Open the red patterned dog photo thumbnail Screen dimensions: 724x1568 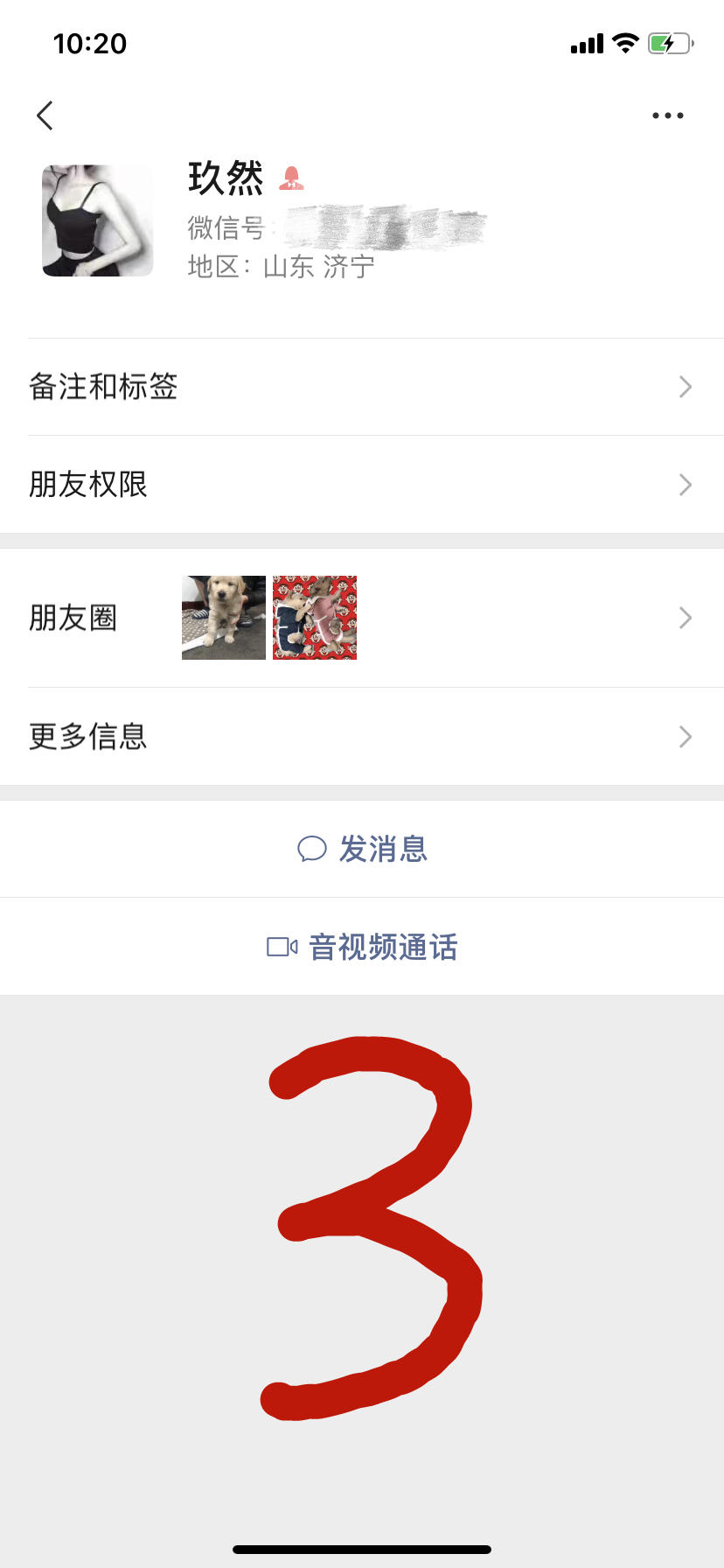point(314,618)
